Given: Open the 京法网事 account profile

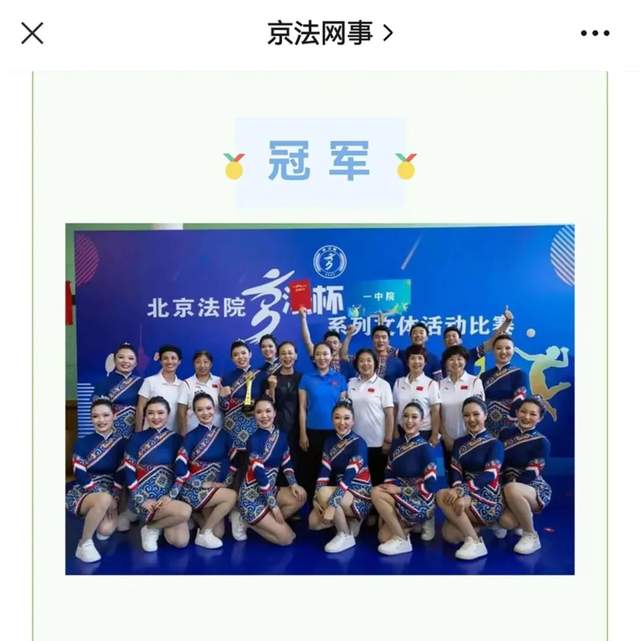Looking at the screenshot, I should pos(329,33).
